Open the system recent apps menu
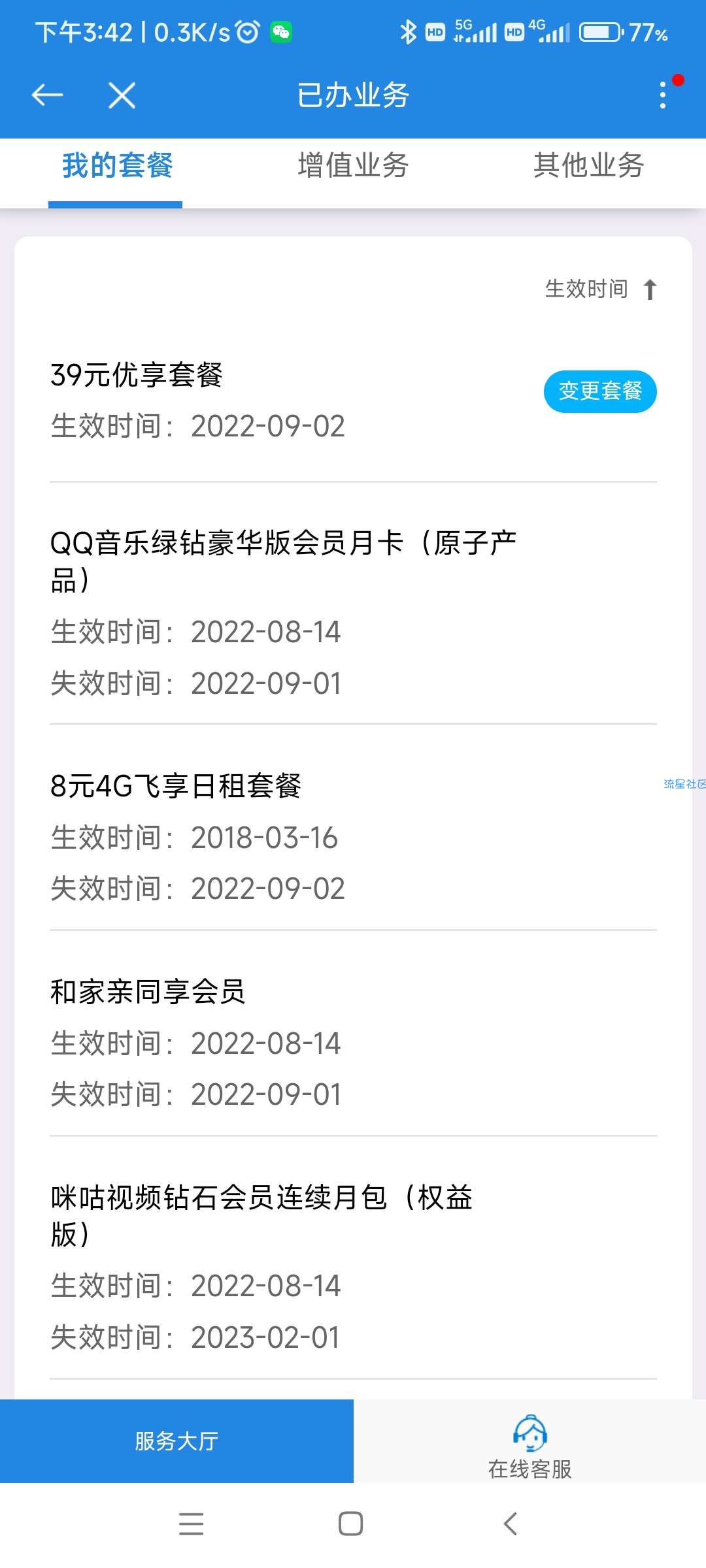The image size is (706, 1568). (191, 1524)
